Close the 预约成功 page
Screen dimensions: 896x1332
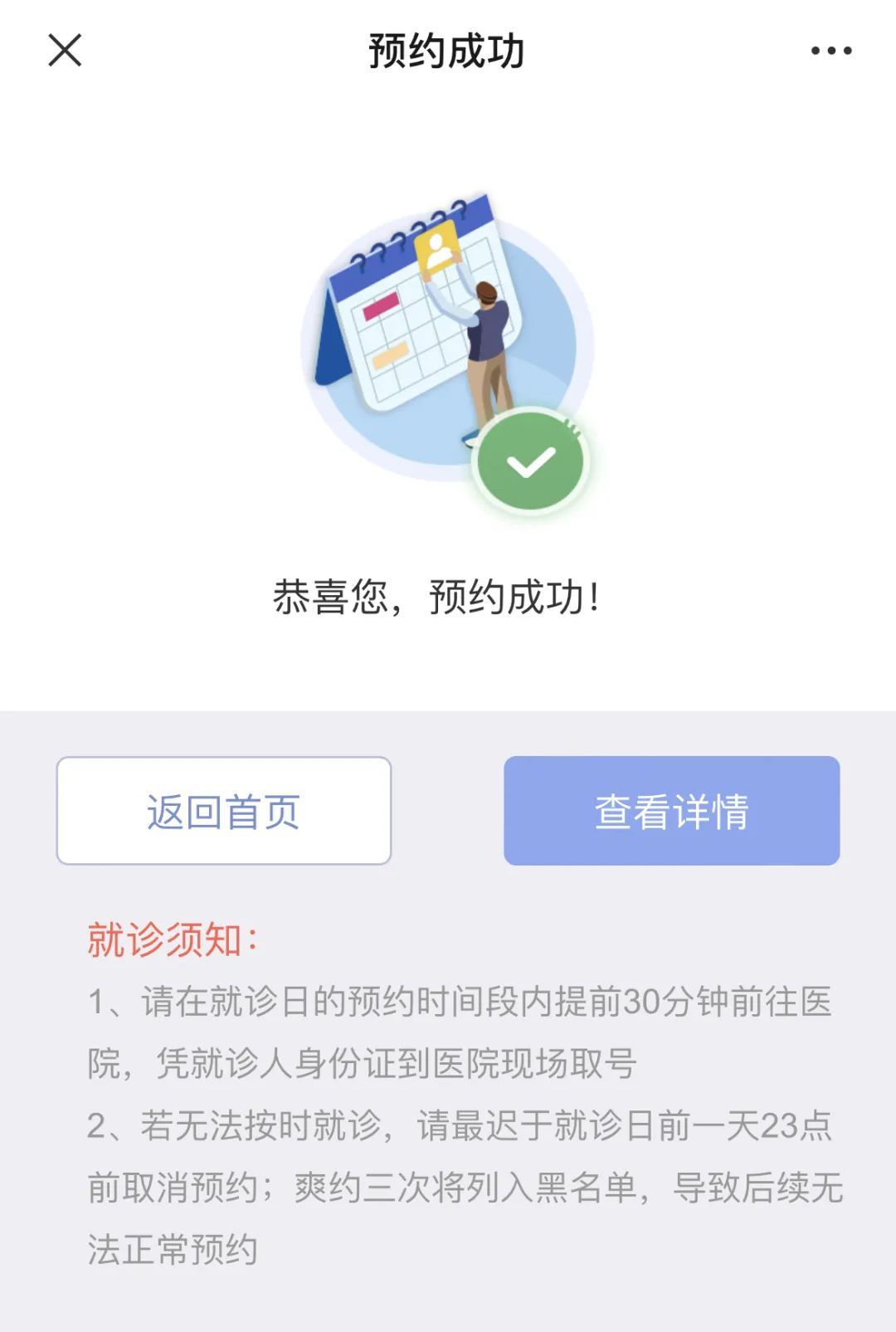click(65, 50)
